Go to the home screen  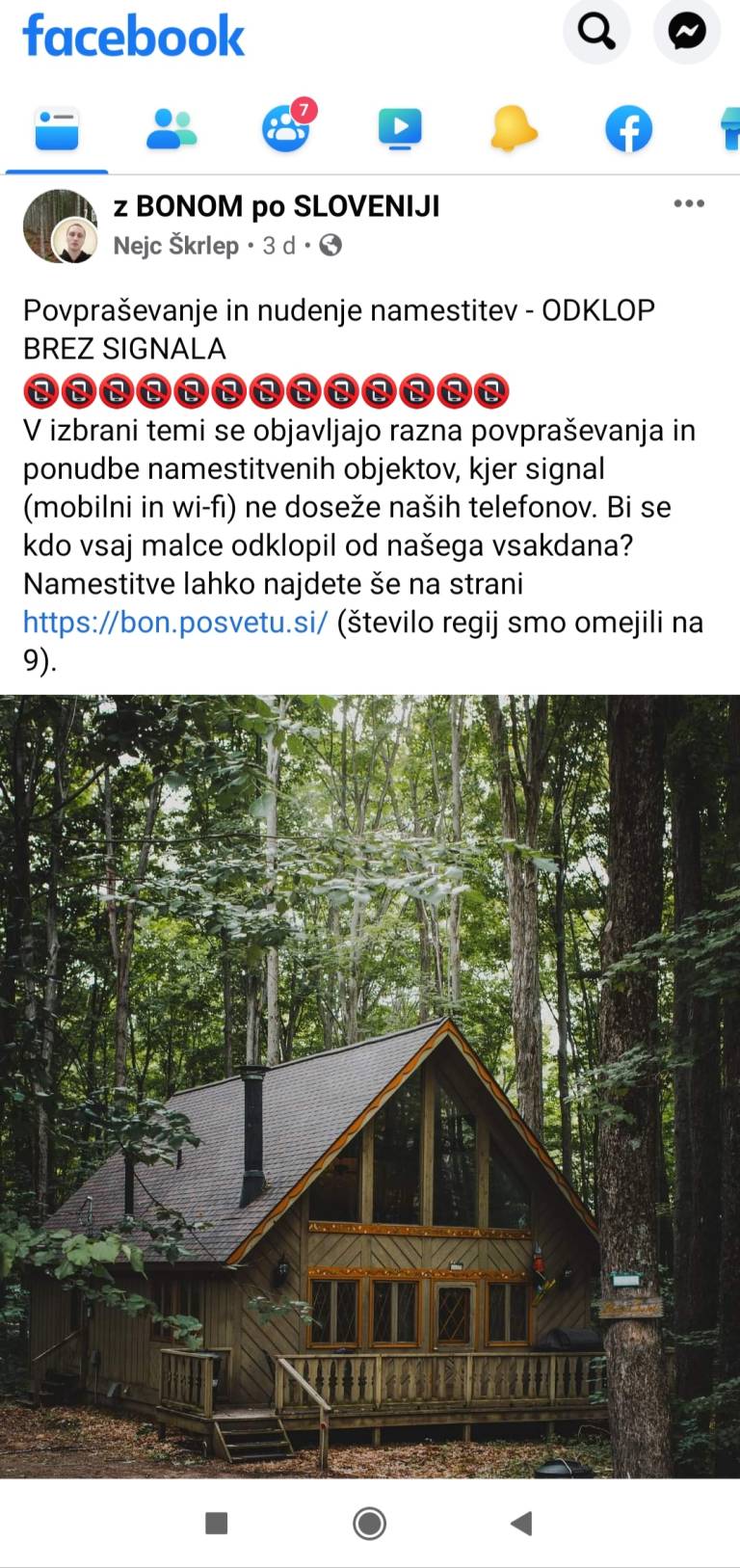click(369, 1523)
